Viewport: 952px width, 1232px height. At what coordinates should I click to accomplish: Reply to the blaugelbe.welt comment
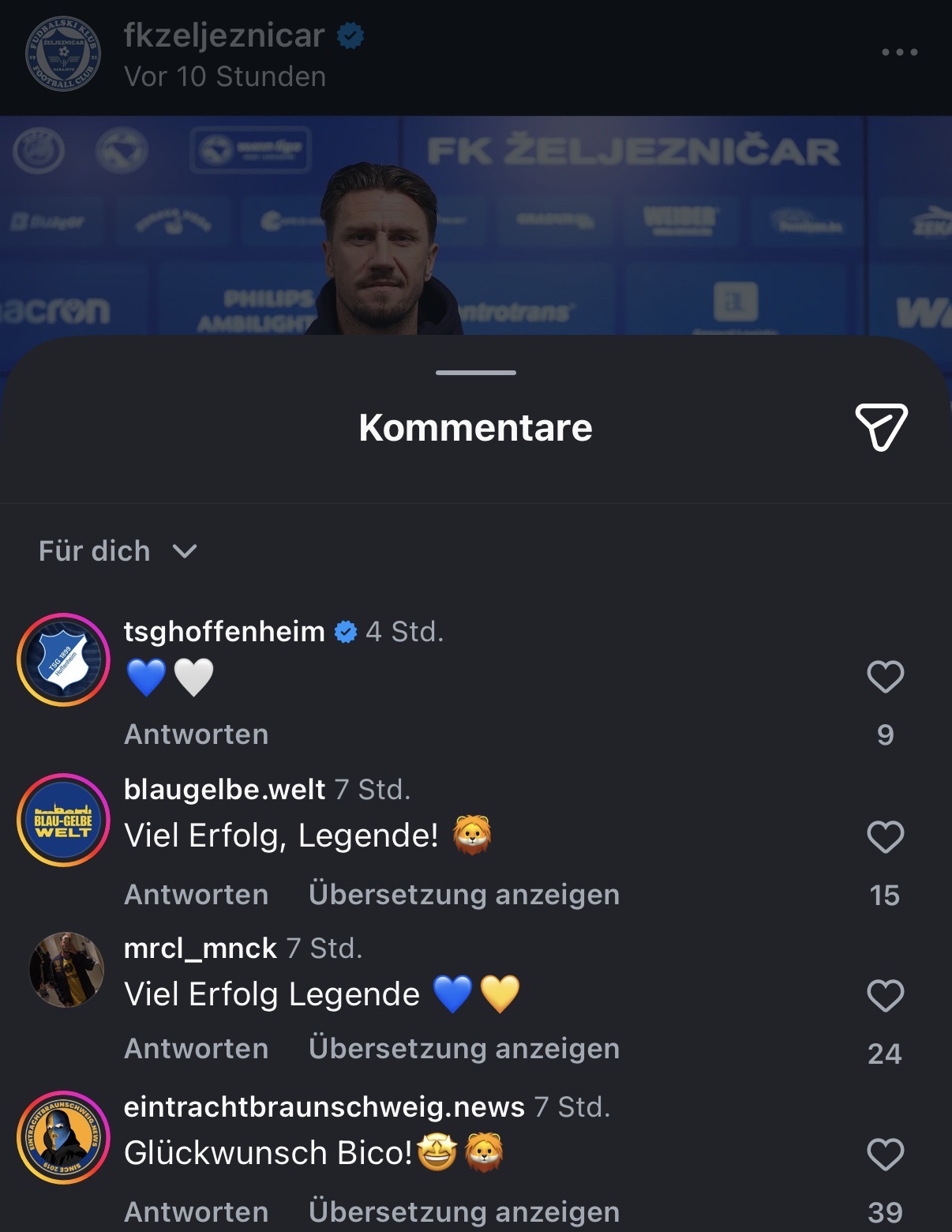[196, 895]
